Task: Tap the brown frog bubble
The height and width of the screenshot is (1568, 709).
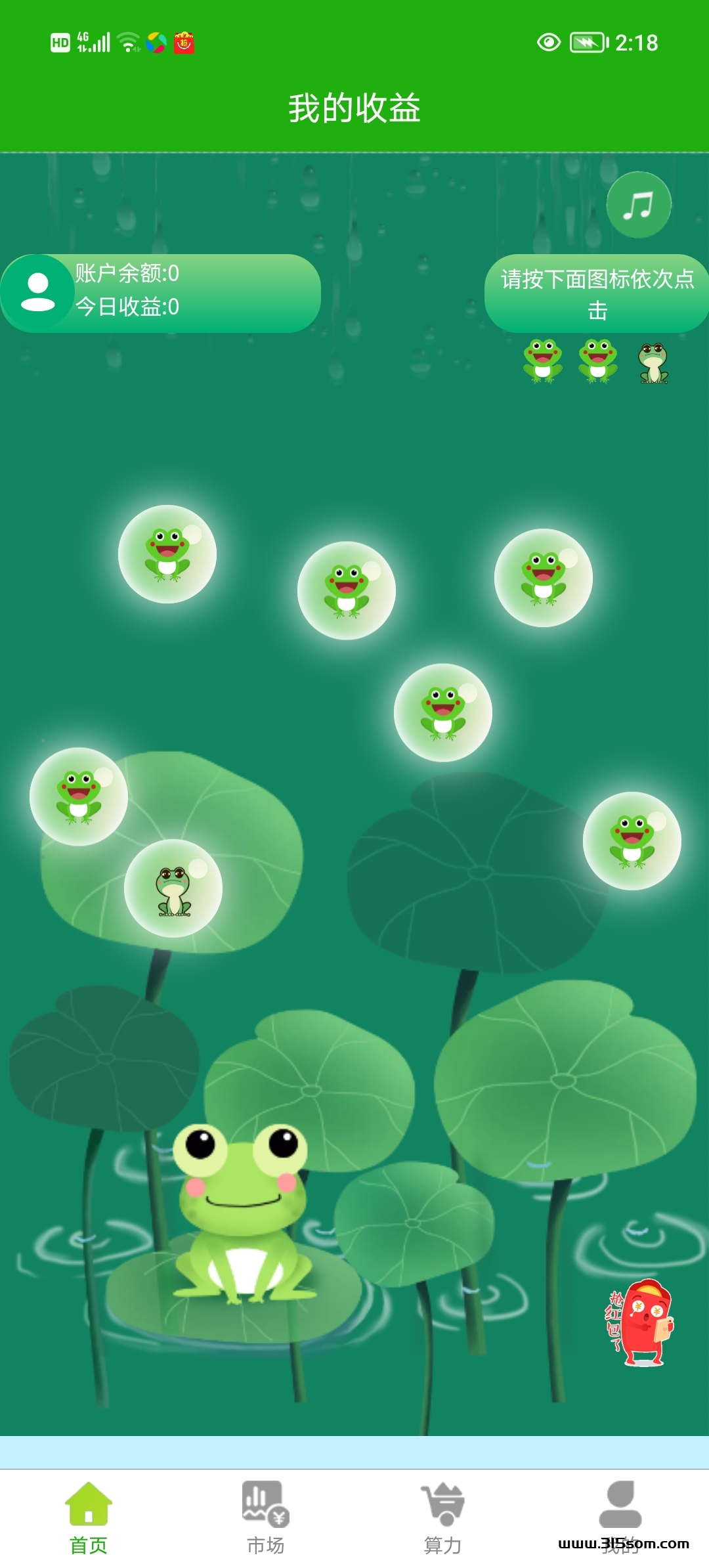Action: click(173, 888)
